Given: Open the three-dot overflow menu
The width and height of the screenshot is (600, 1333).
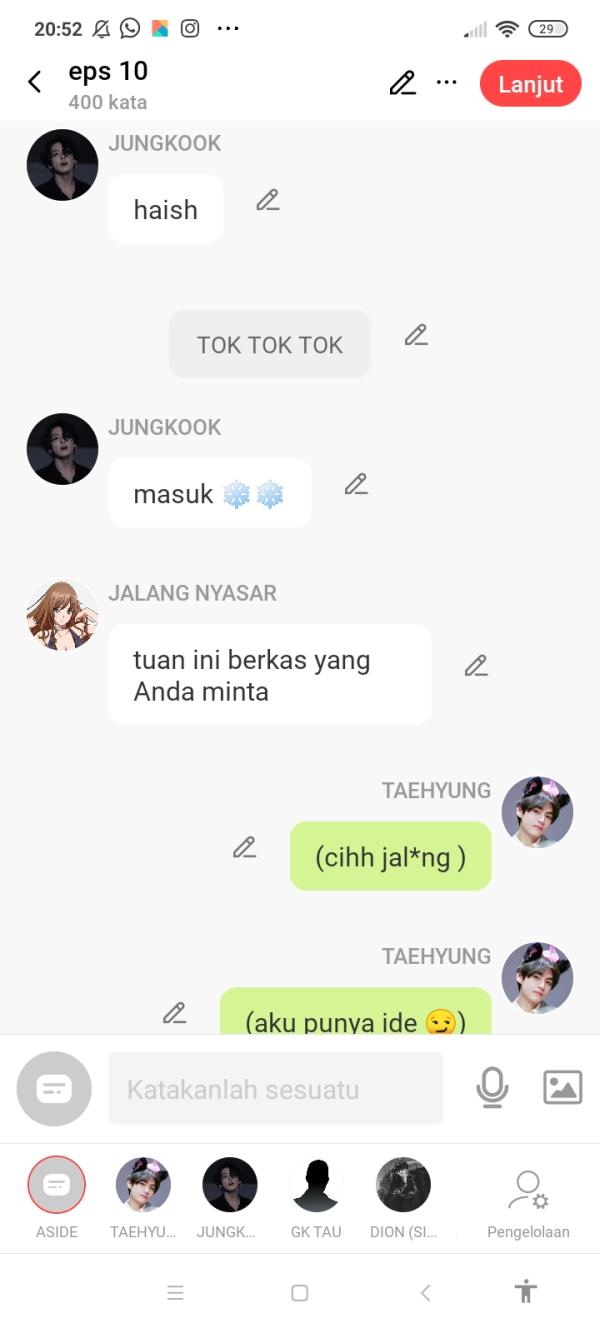Looking at the screenshot, I should point(447,83).
